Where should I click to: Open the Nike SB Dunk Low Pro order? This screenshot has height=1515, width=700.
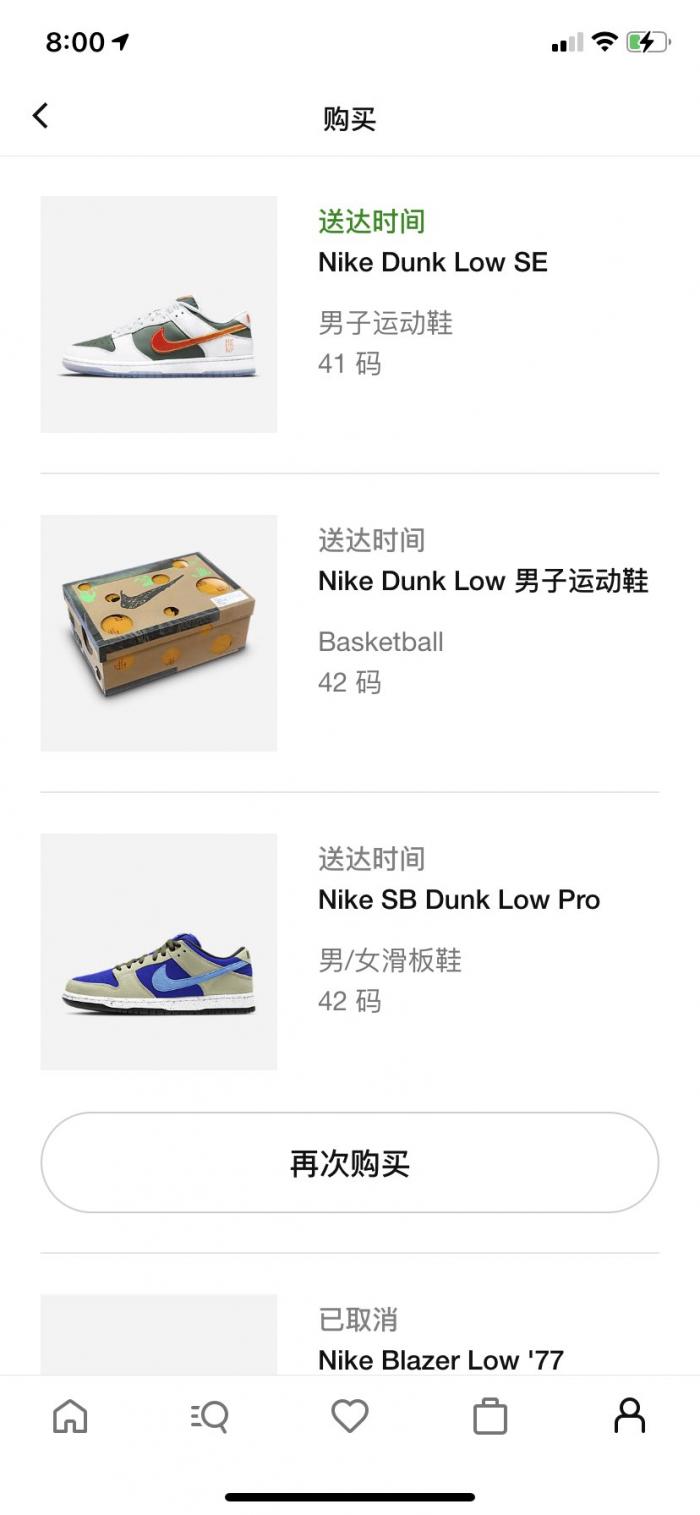tap(350, 952)
